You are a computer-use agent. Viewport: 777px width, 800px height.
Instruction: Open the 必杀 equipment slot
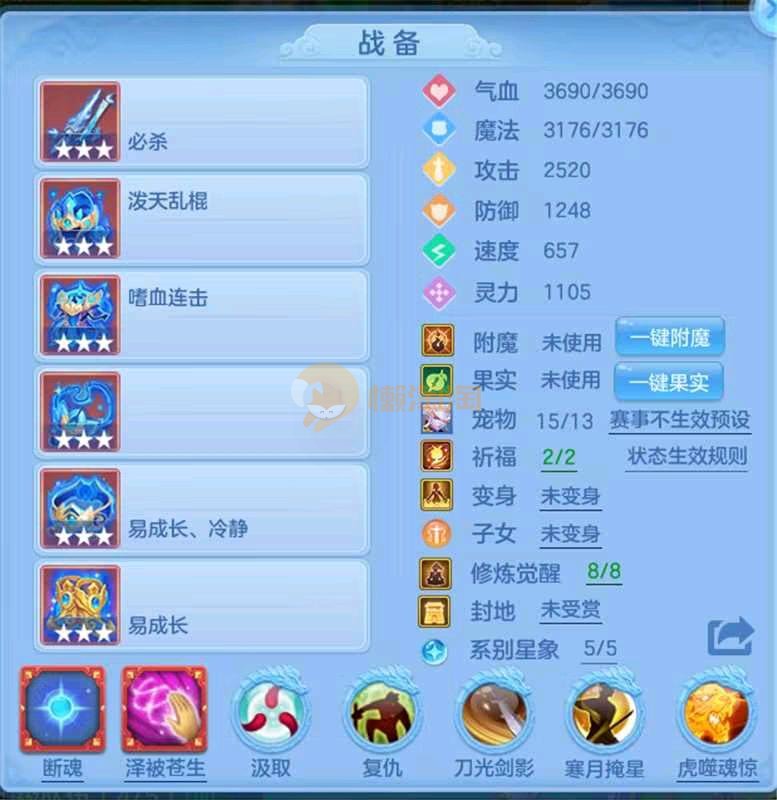tap(202, 122)
